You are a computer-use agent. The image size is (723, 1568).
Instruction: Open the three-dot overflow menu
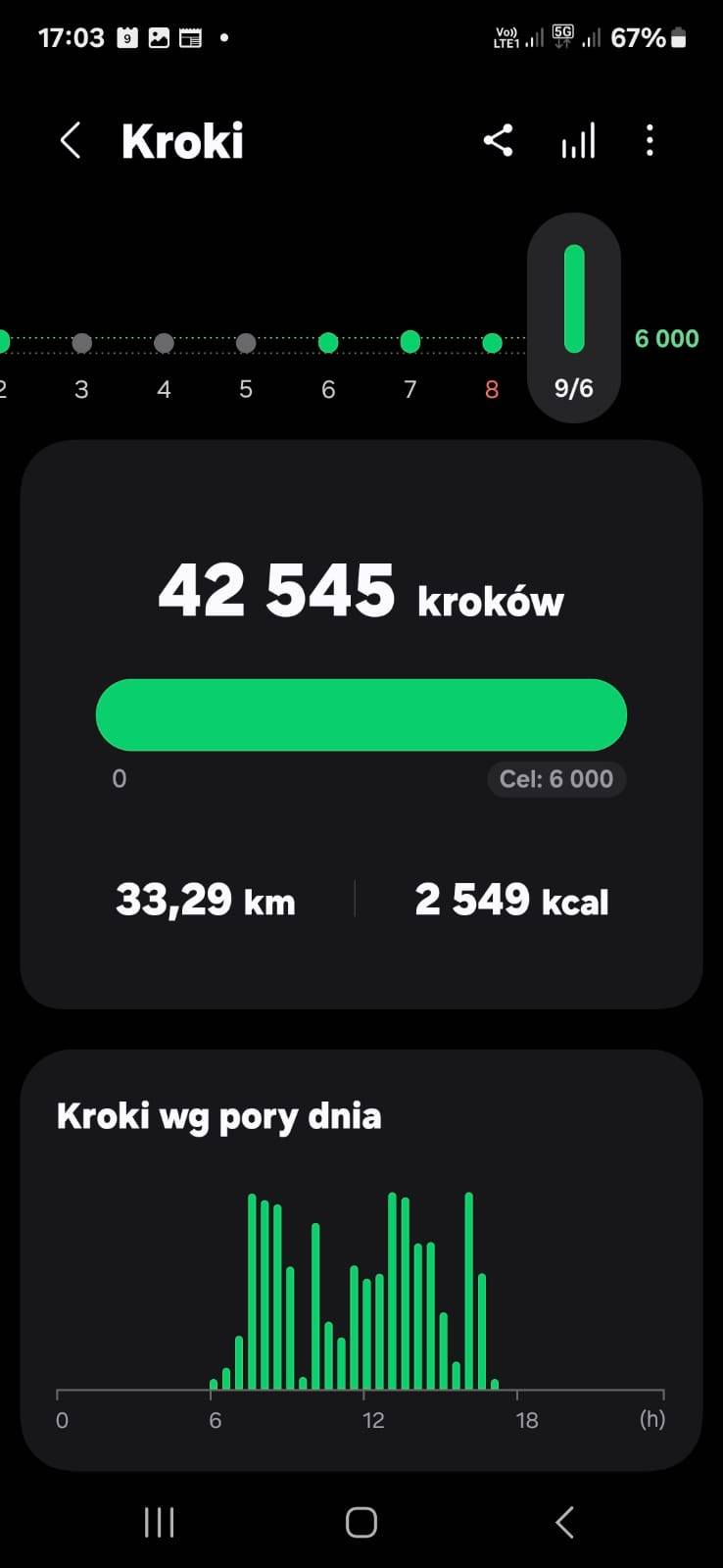650,141
